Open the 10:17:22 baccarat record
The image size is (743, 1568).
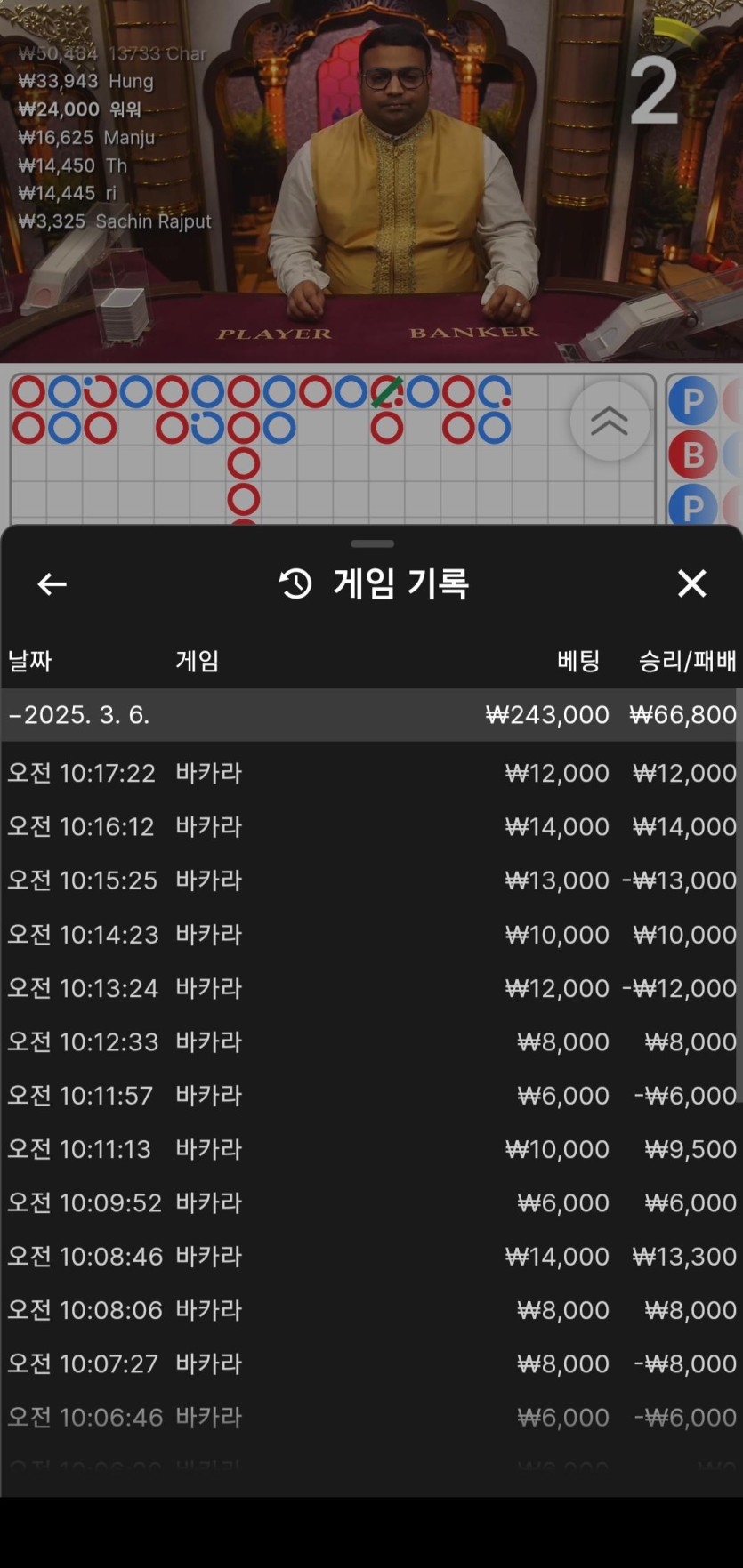tap(371, 773)
